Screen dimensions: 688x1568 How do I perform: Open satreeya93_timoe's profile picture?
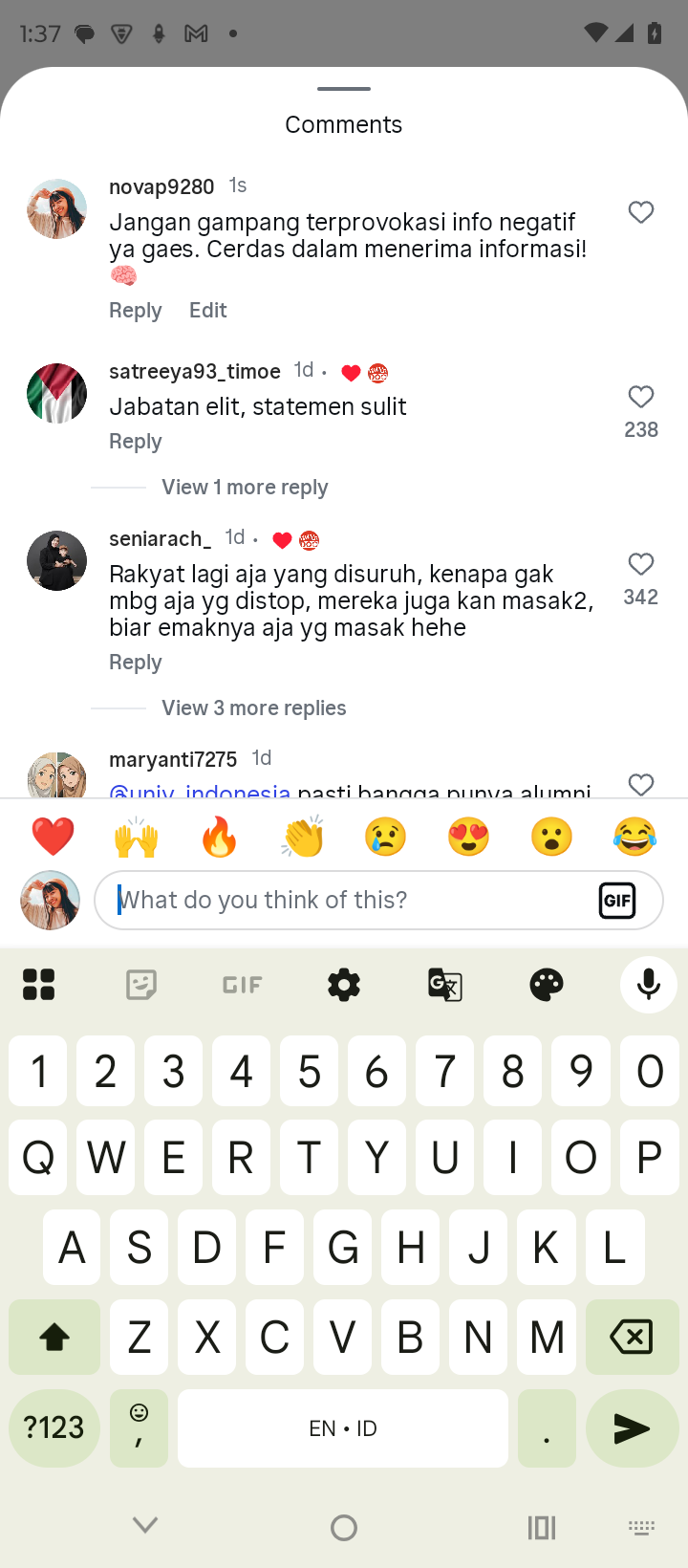coord(56,393)
